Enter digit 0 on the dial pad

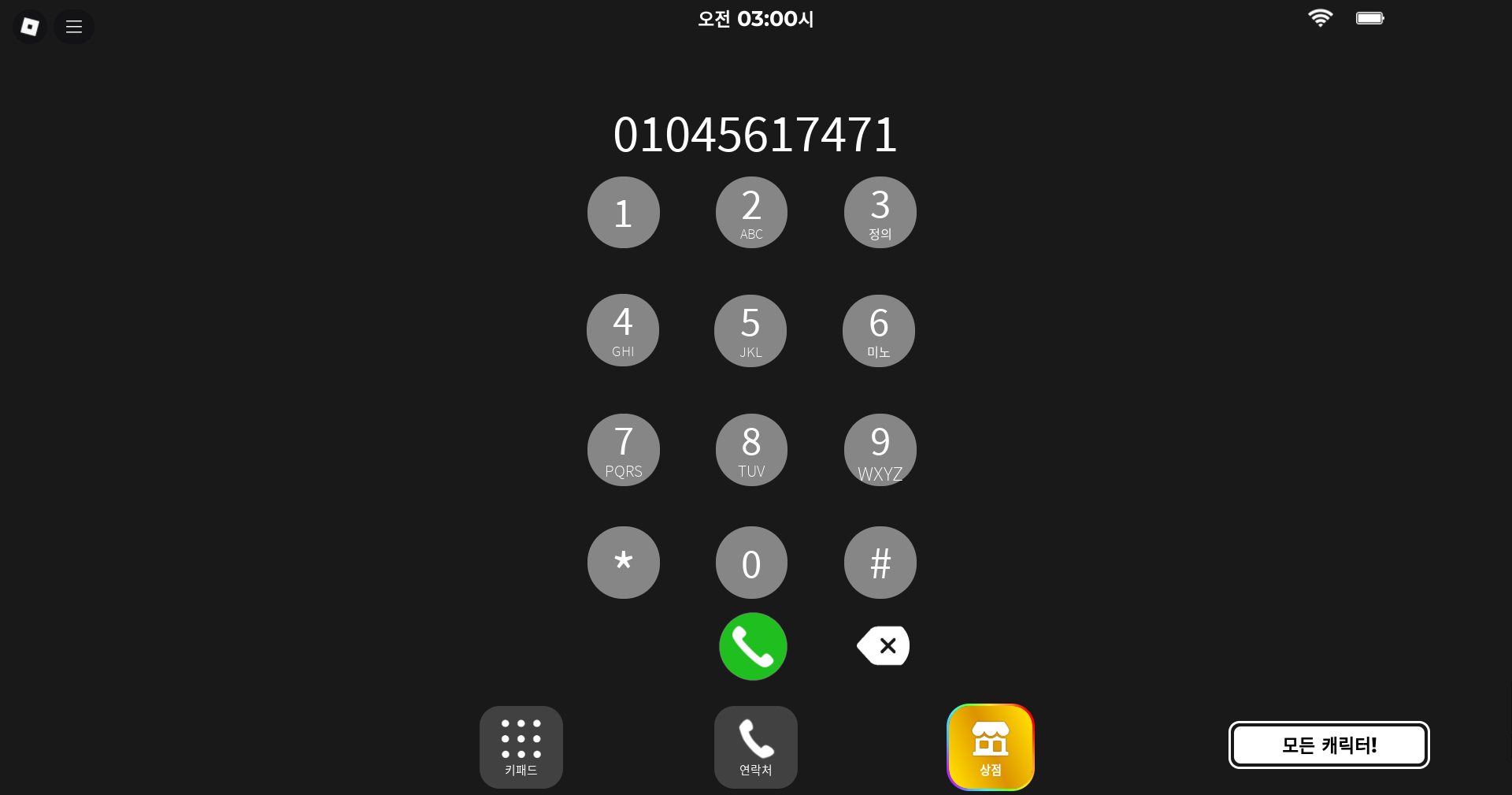click(x=751, y=563)
